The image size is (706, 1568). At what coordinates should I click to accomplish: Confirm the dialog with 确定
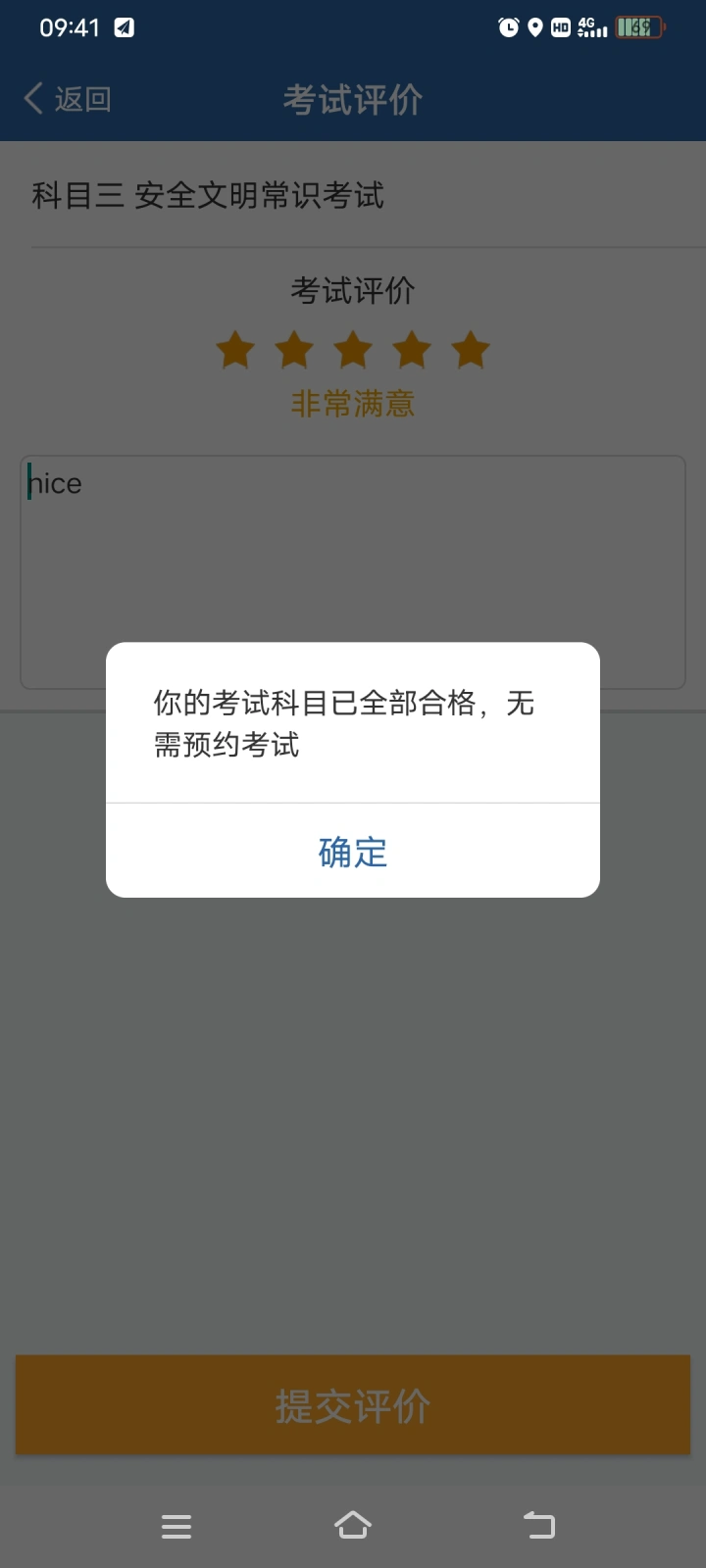(x=353, y=851)
